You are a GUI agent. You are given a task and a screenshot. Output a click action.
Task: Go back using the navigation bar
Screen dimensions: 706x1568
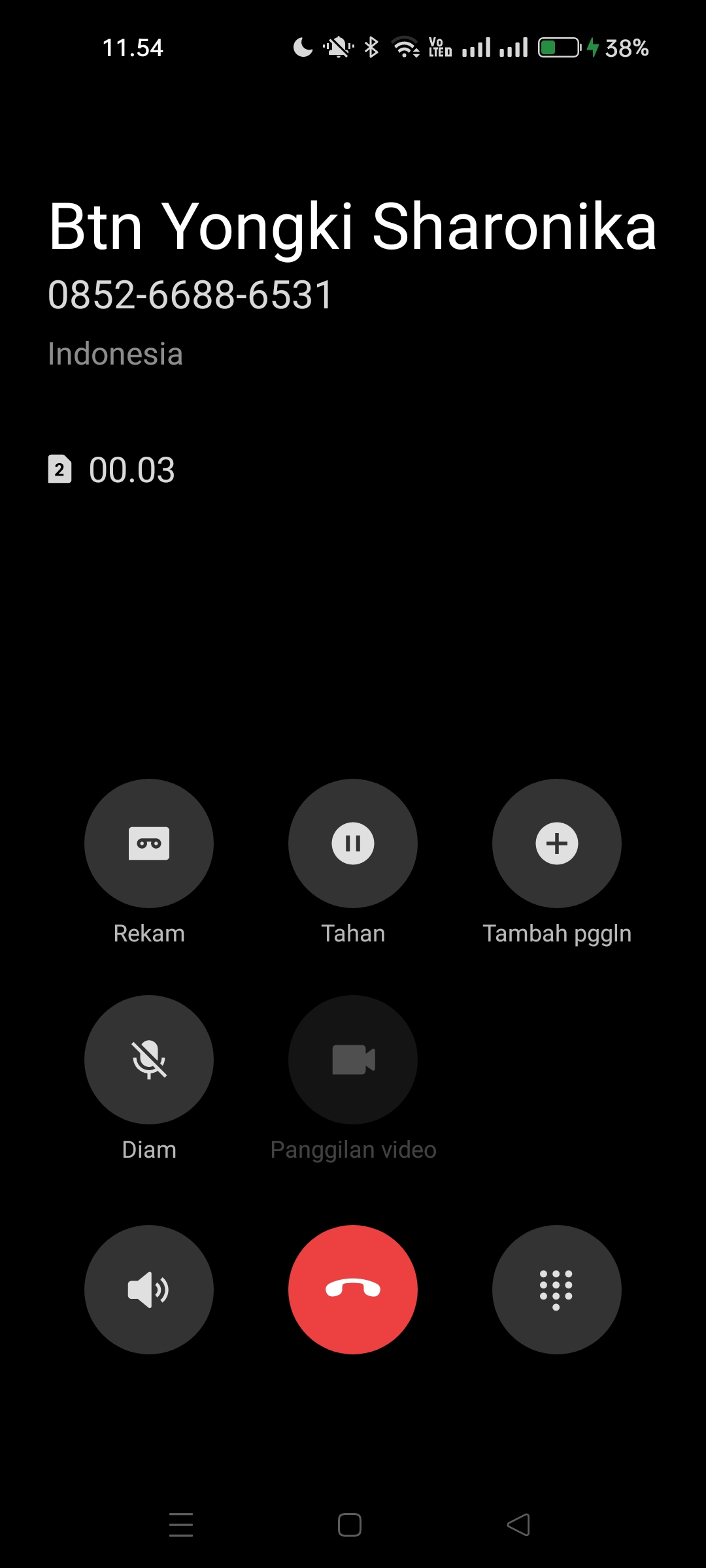coord(518,1525)
